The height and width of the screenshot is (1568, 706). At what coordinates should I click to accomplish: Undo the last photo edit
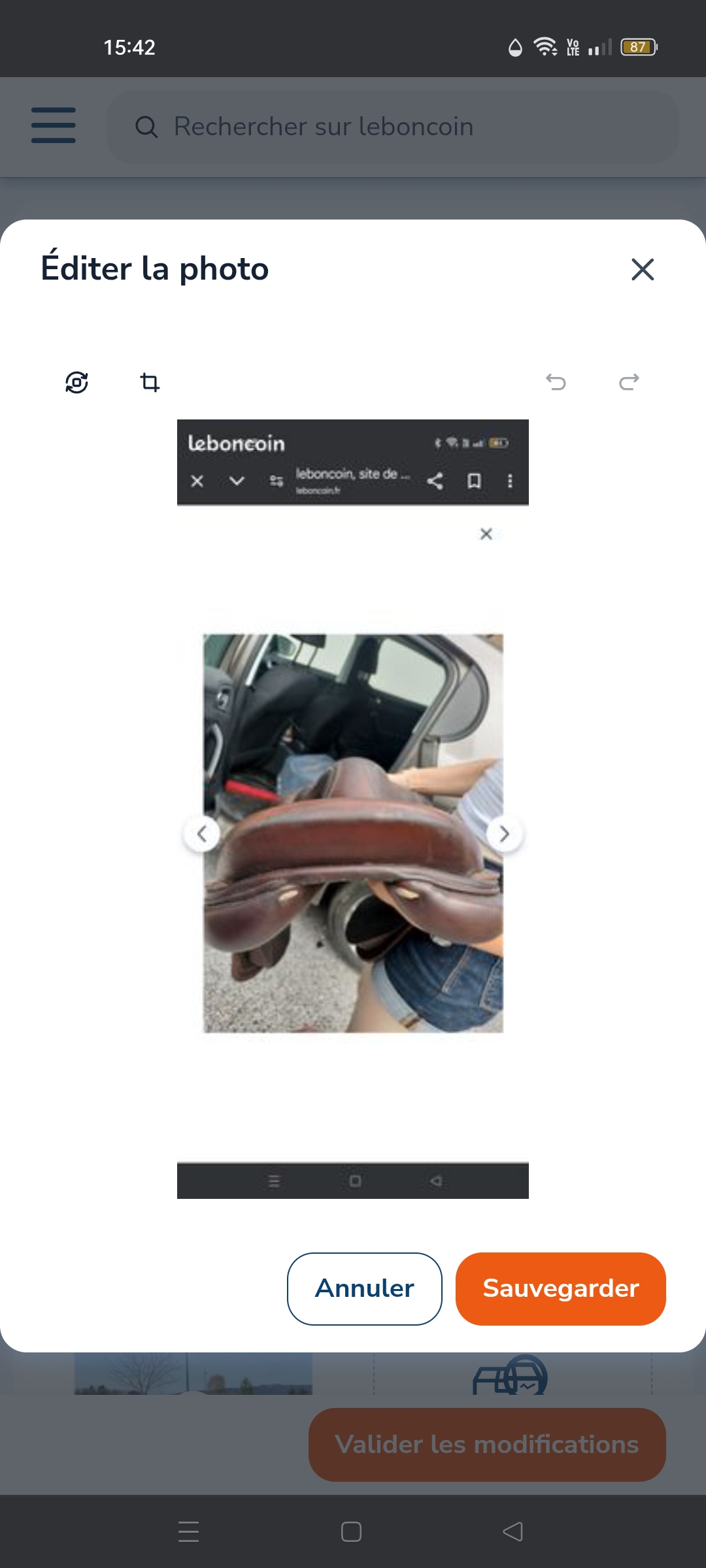point(556,382)
